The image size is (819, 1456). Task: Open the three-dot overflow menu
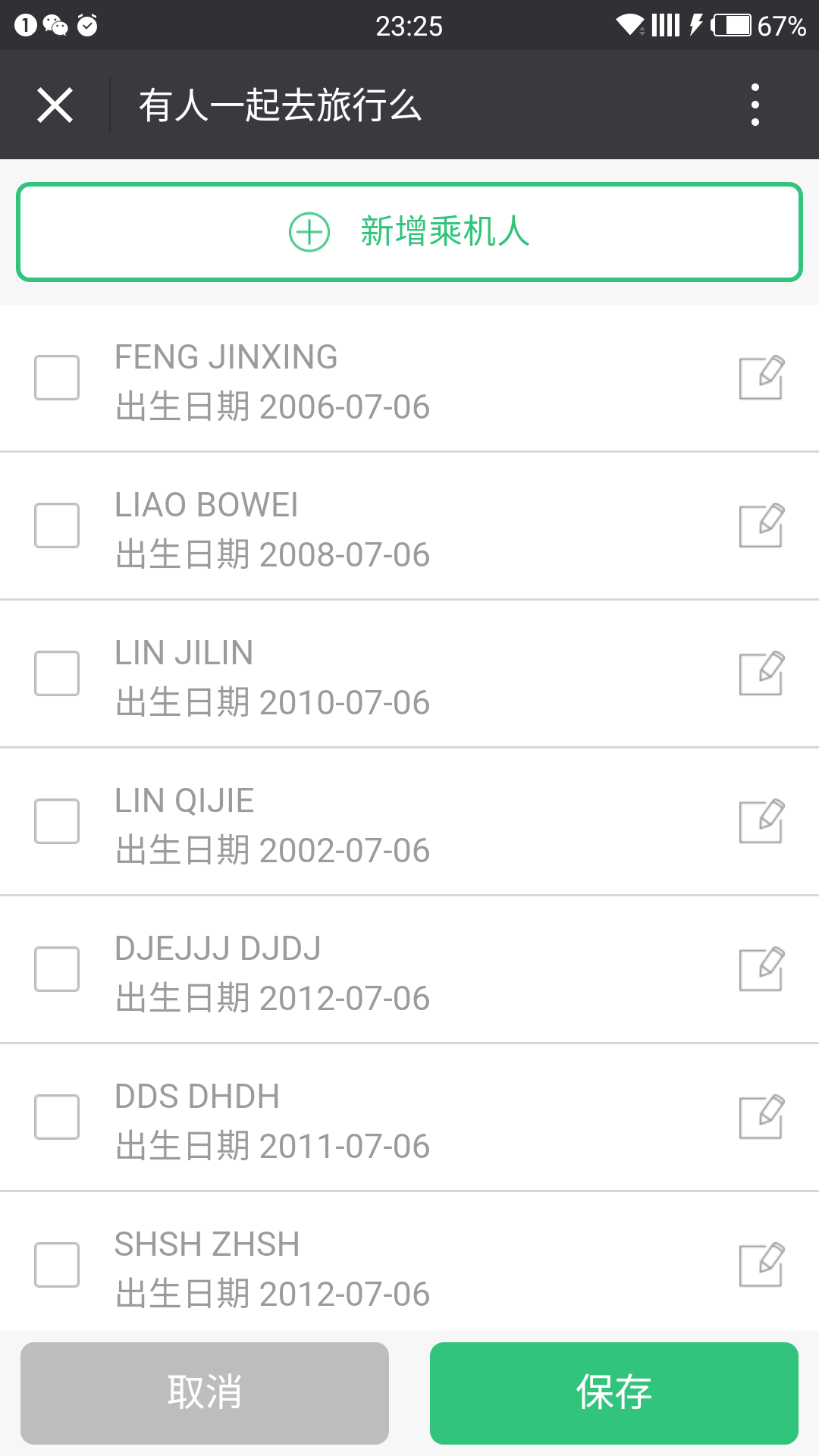[755, 105]
